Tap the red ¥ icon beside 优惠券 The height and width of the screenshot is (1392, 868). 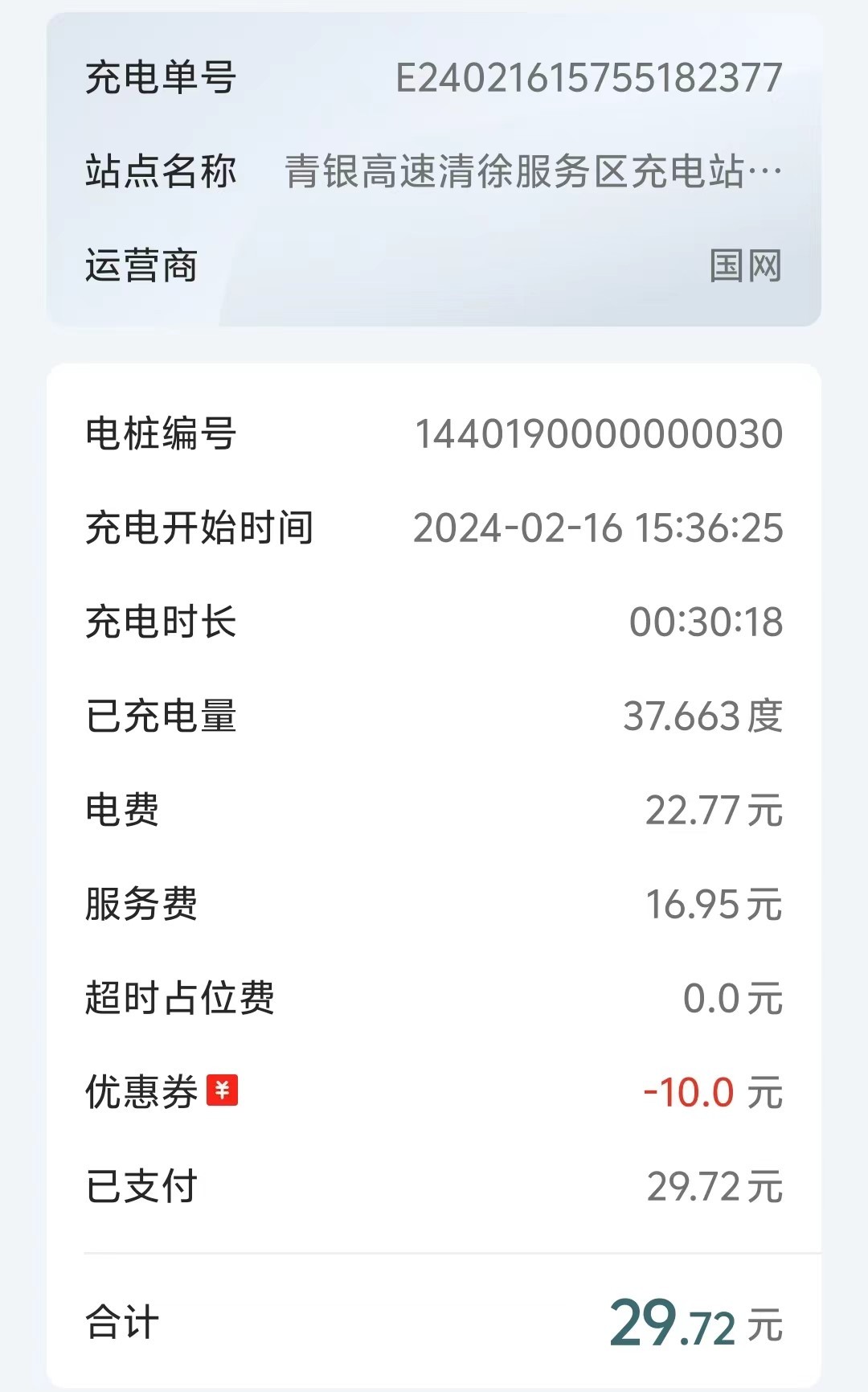click(x=223, y=1090)
